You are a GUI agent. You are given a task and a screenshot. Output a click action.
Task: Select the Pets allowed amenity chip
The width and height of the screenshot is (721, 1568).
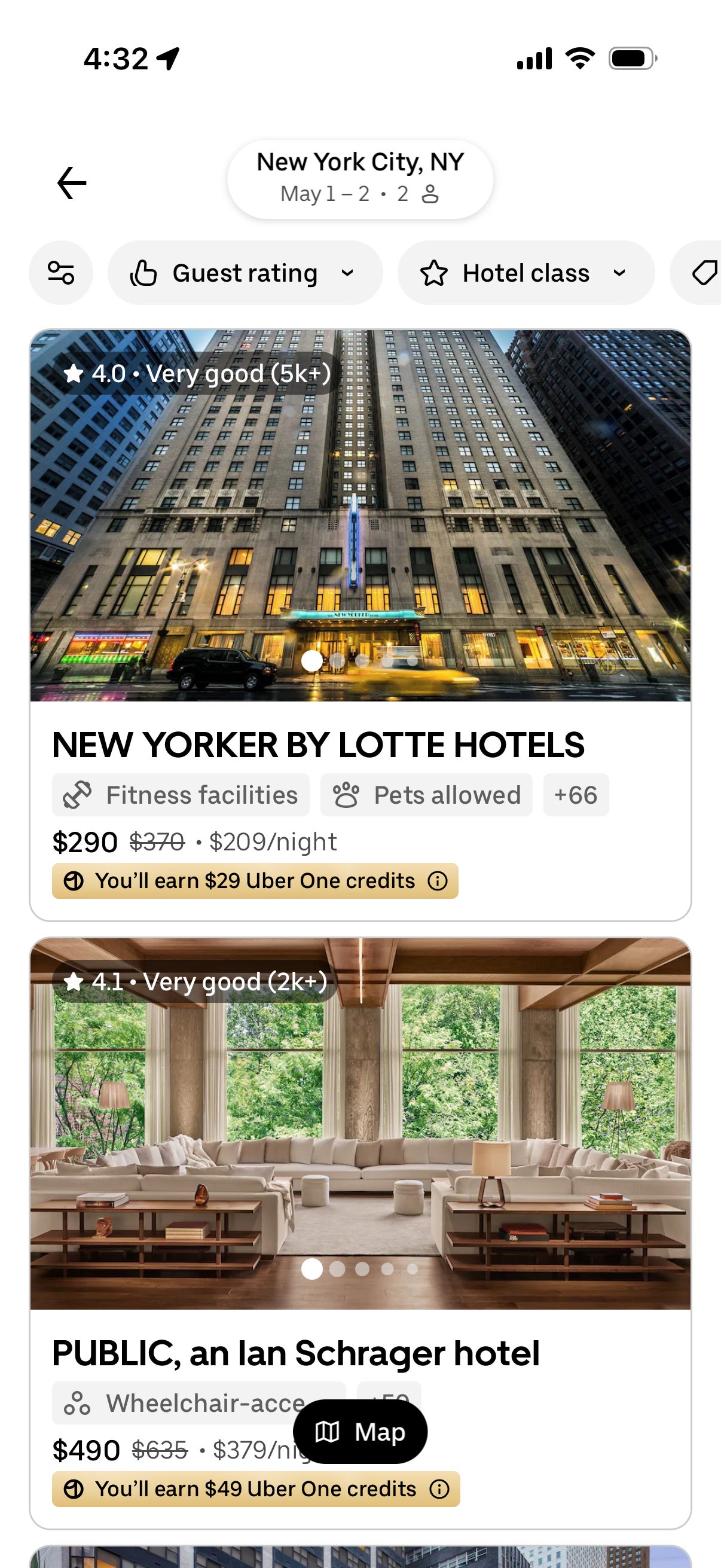pyautogui.click(x=426, y=794)
